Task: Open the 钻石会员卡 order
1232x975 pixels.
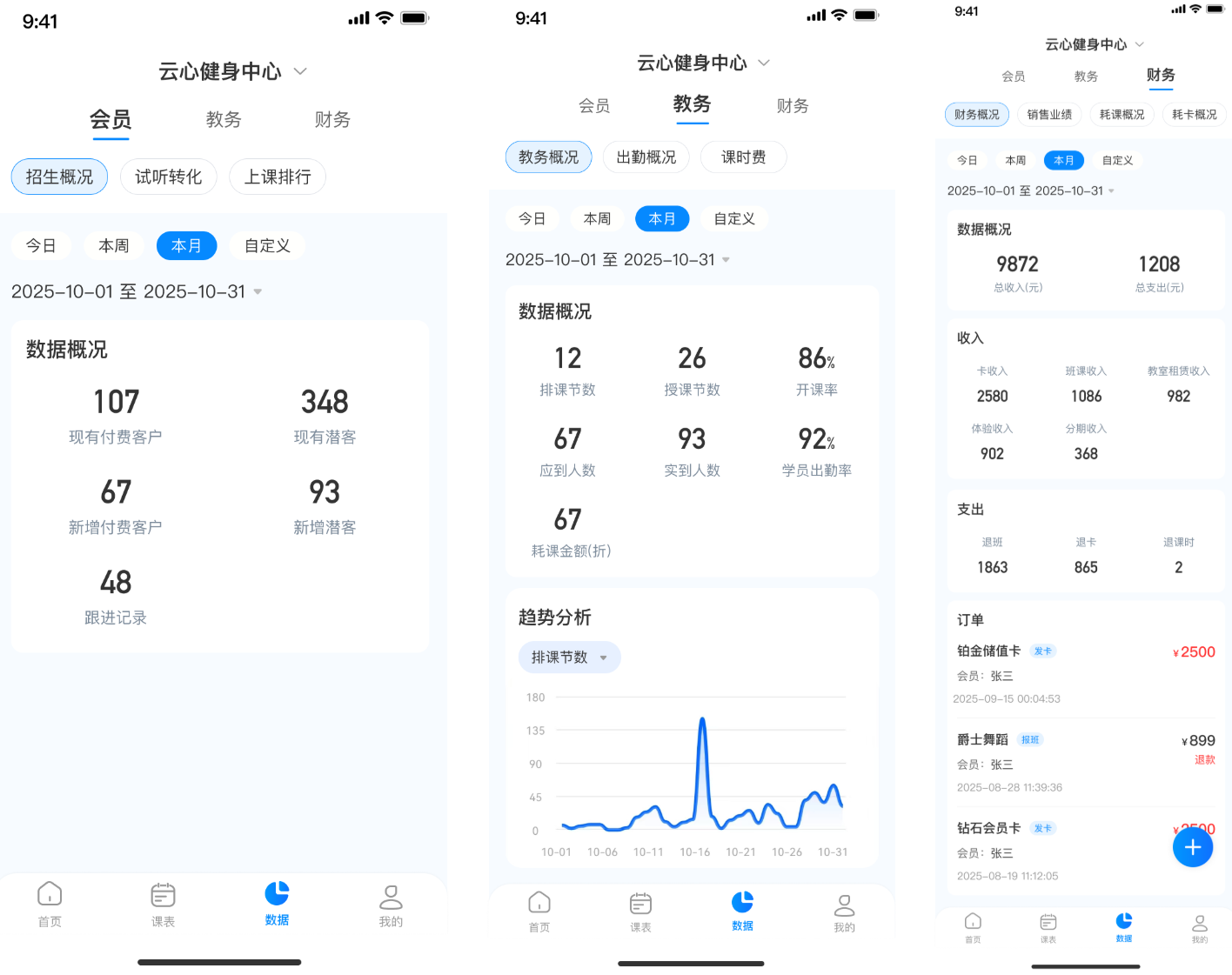Action: 1061,851
